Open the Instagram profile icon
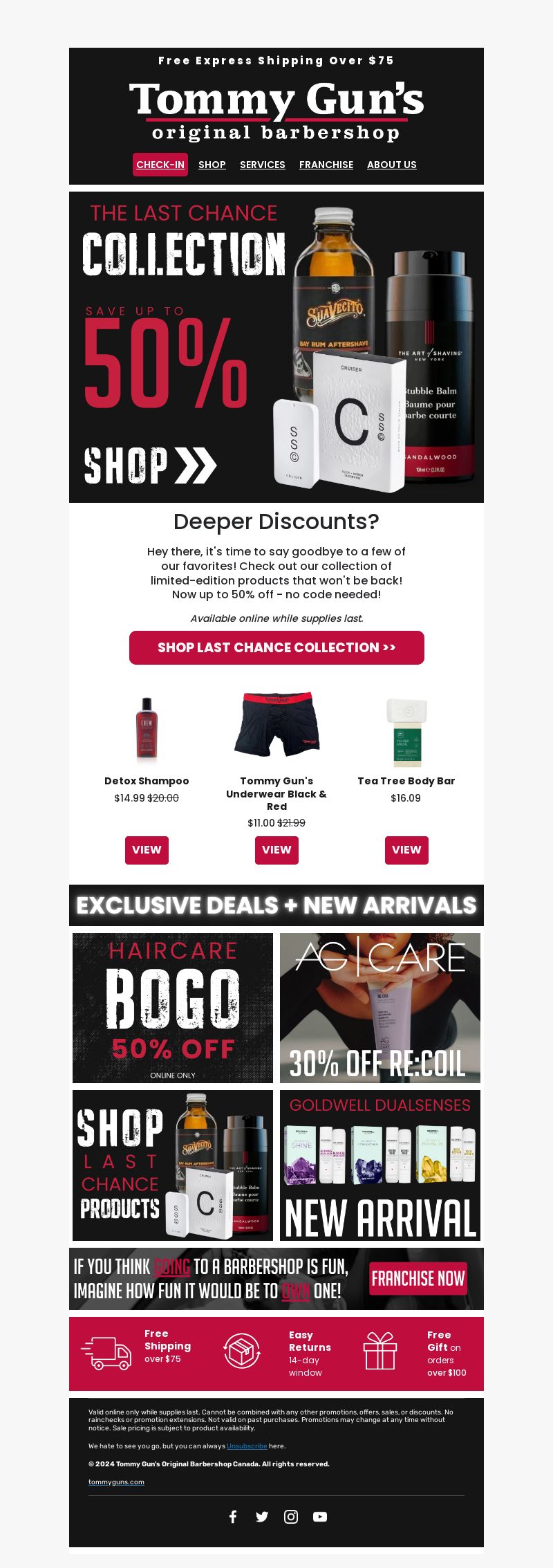553x1568 pixels. (x=291, y=1517)
